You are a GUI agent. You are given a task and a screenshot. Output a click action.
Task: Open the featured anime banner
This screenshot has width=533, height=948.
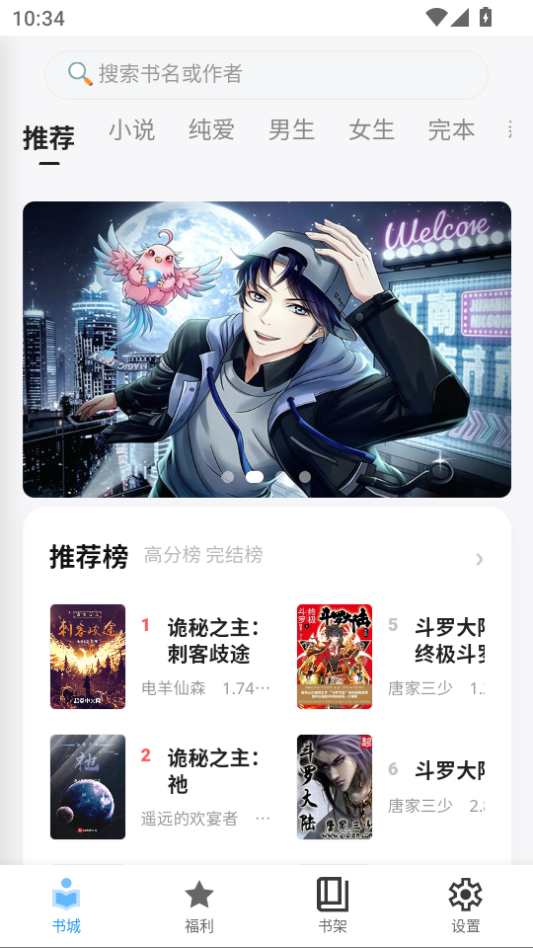click(x=266, y=349)
